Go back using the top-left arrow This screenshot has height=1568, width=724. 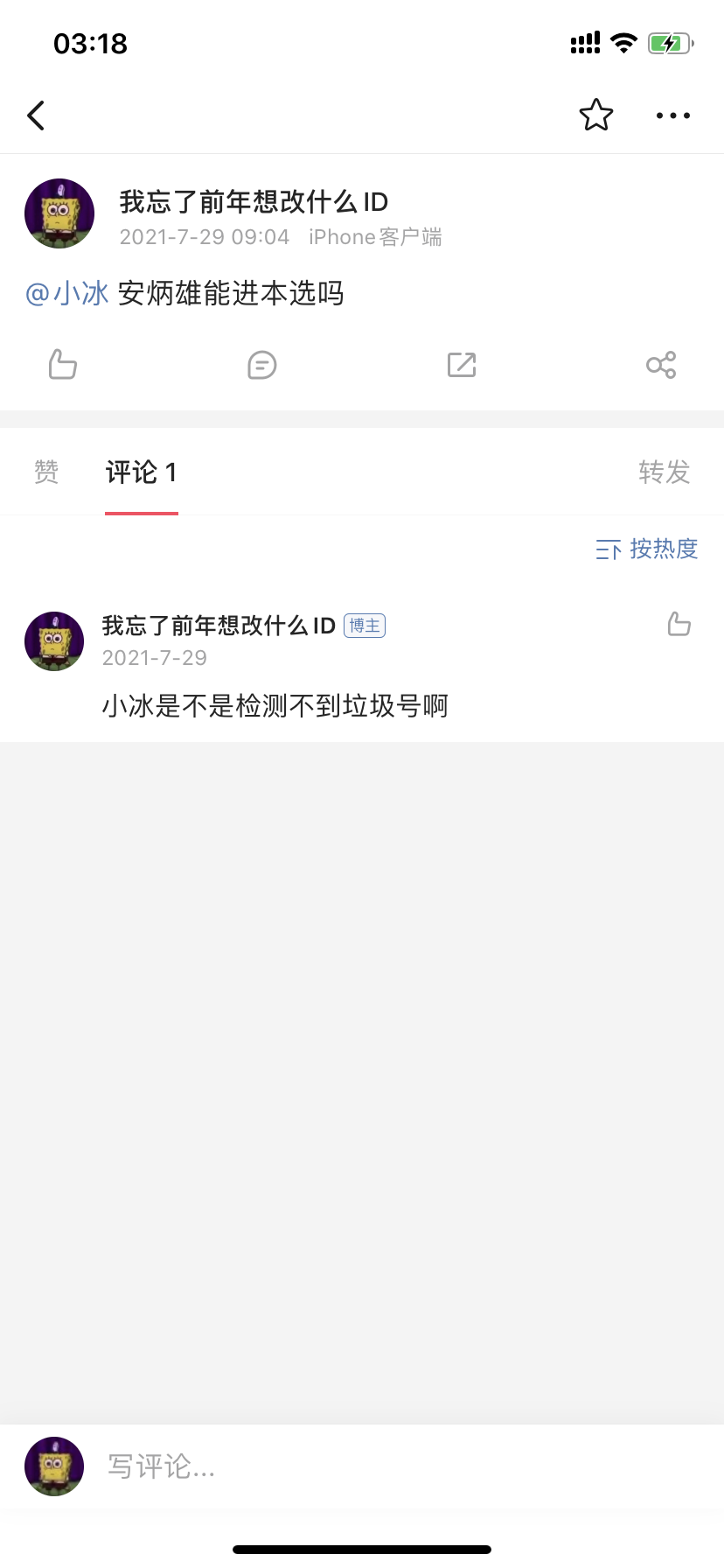tap(36, 115)
